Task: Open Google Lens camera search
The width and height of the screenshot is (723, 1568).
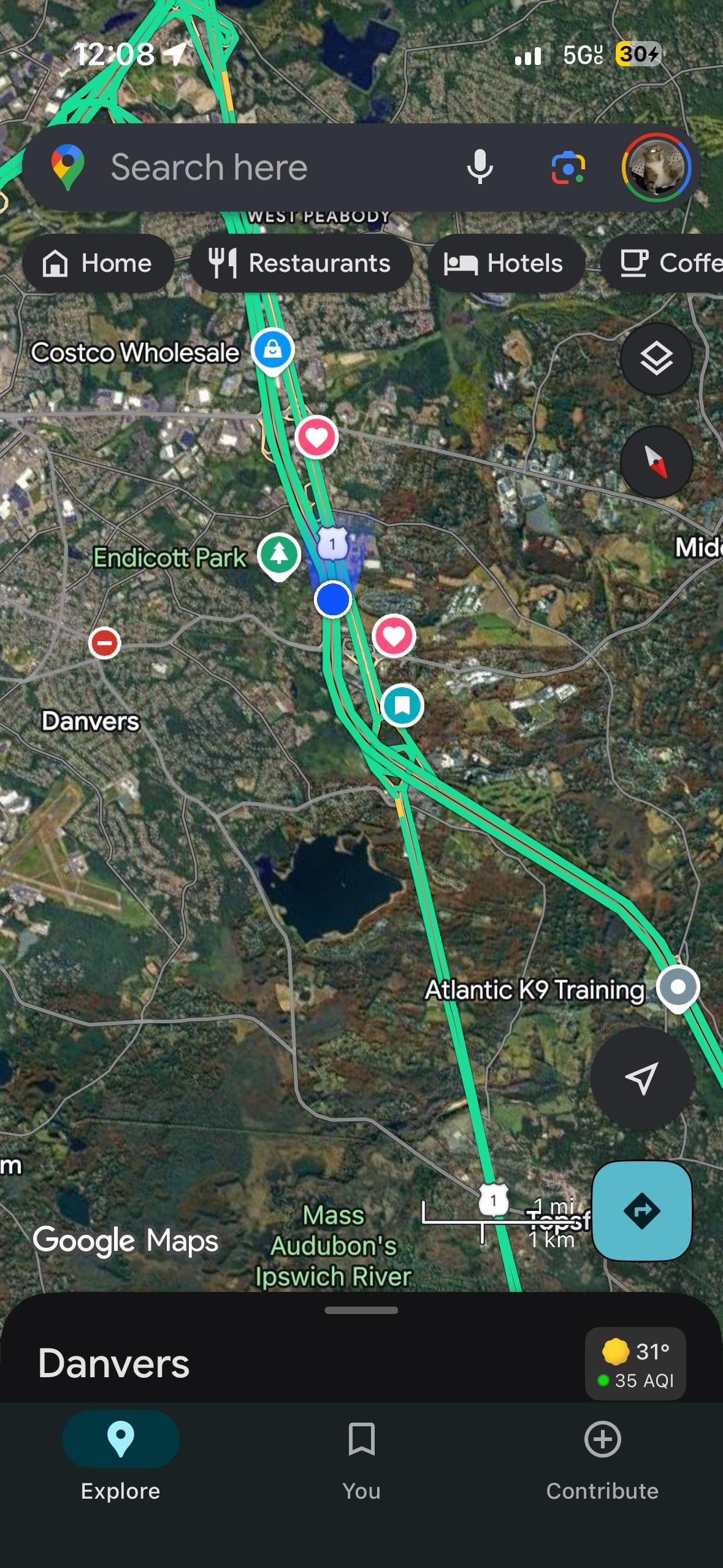Action: point(568,167)
